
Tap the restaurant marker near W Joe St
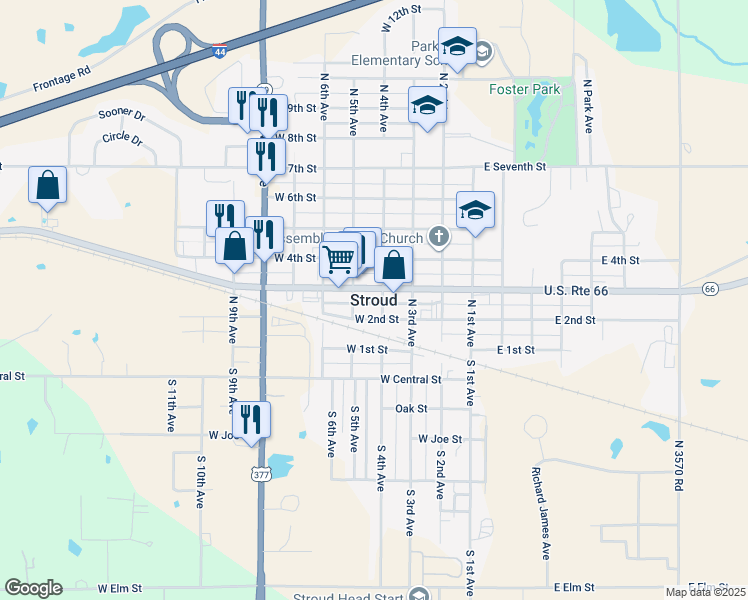click(x=251, y=418)
